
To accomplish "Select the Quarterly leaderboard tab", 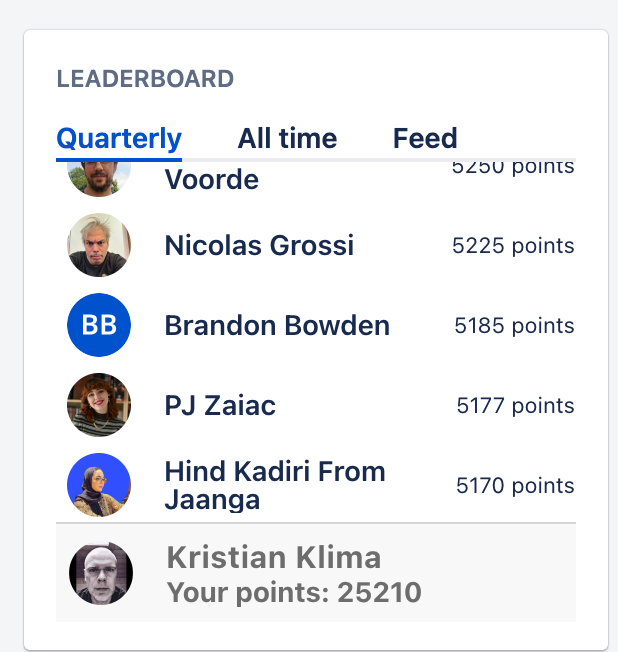I will tap(119, 138).
